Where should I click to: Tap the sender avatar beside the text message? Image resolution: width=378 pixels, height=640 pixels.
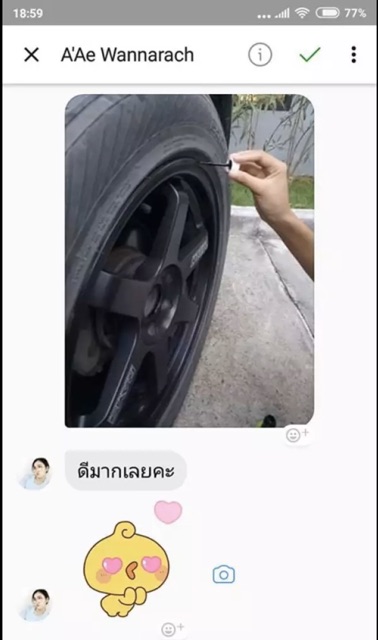coord(36,473)
